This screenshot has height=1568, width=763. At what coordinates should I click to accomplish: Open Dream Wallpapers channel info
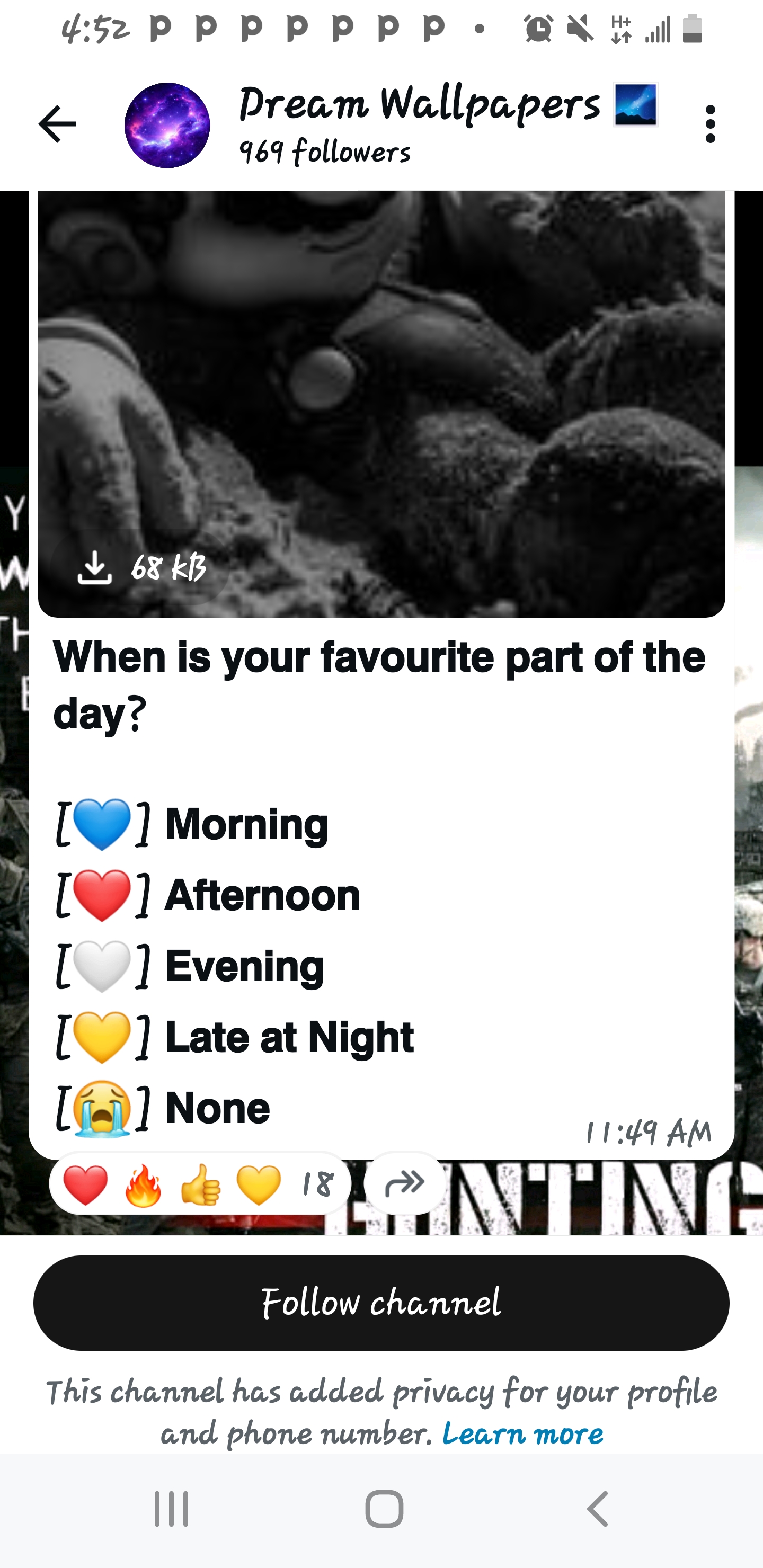419,124
